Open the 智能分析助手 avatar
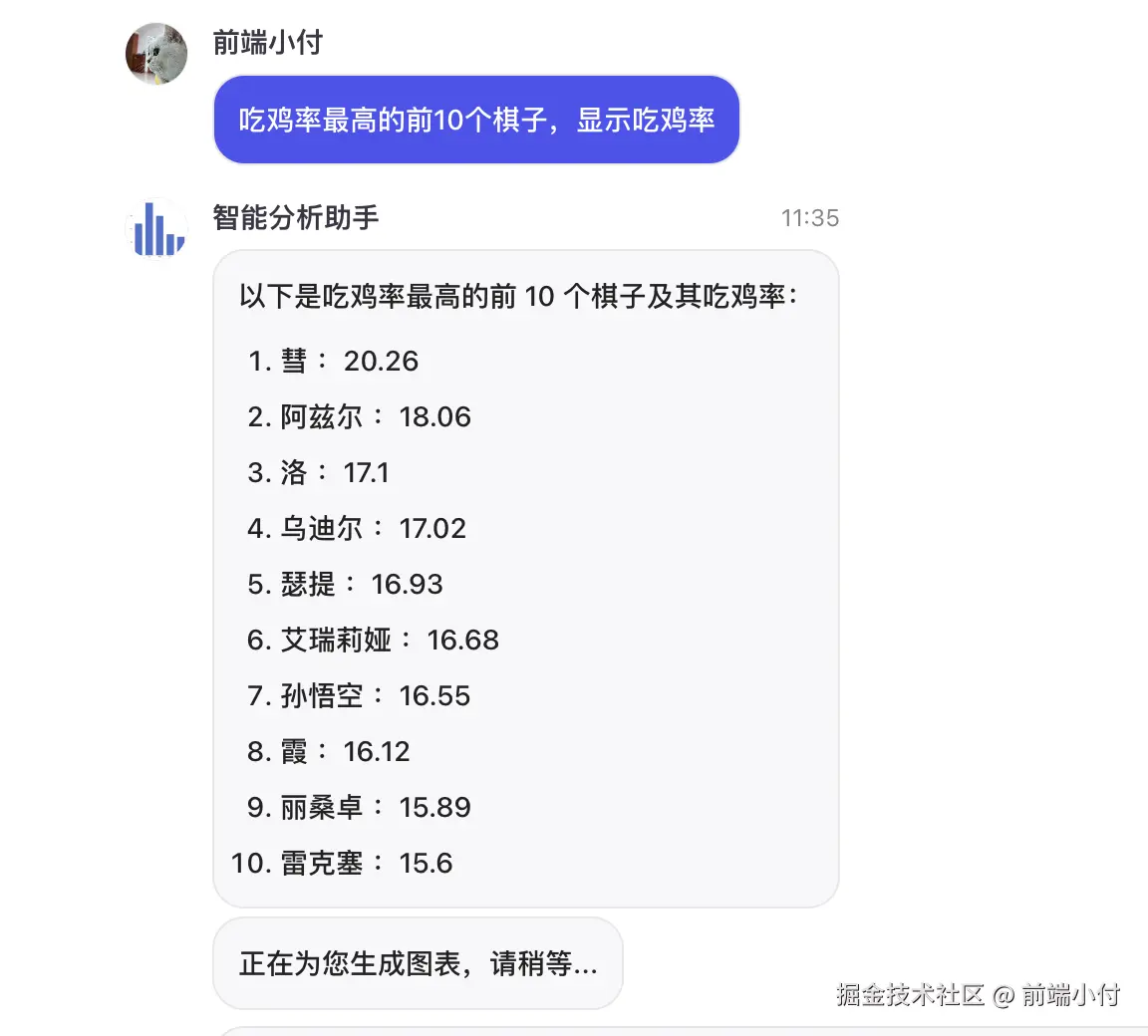The width and height of the screenshot is (1148, 1036). click(x=157, y=229)
